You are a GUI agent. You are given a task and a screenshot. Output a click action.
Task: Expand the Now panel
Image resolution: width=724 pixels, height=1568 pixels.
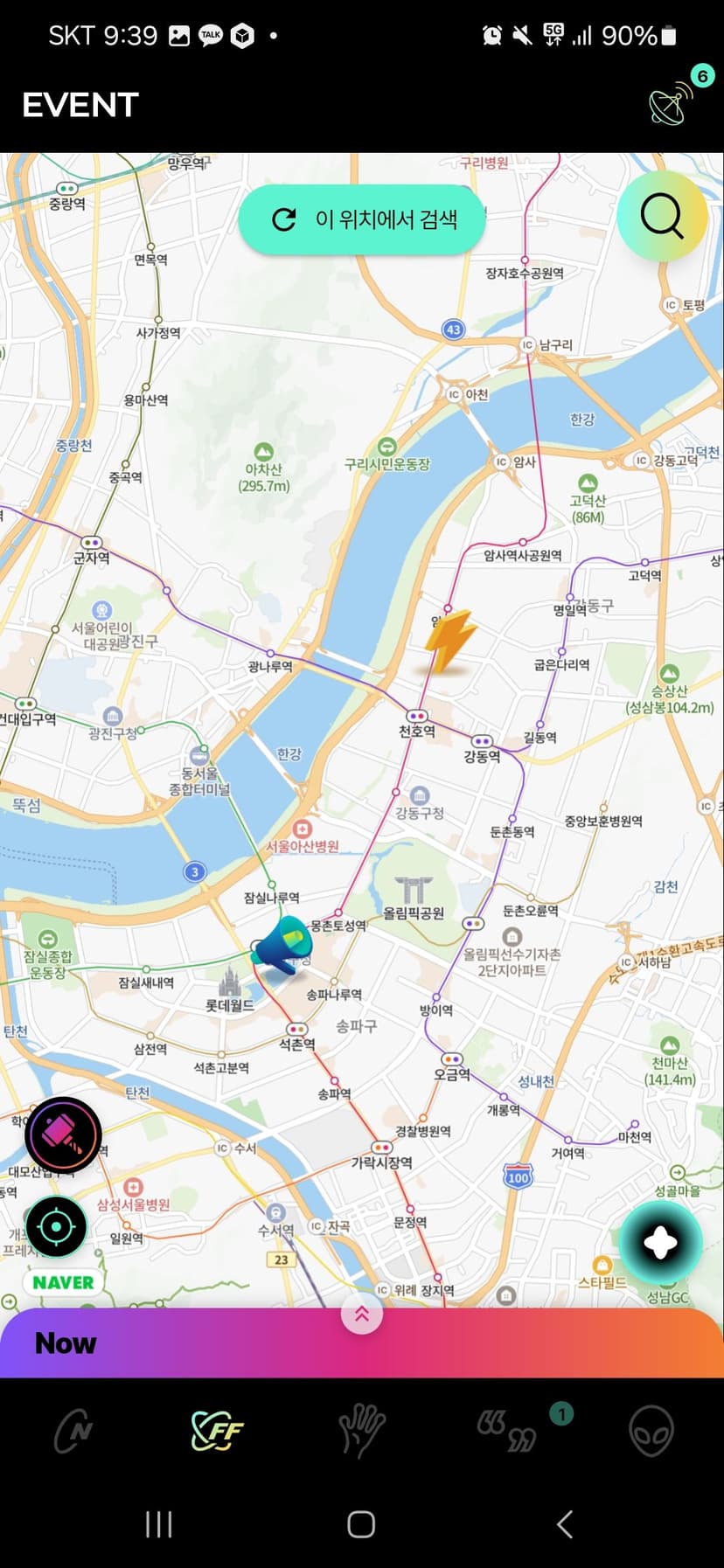(362, 1315)
